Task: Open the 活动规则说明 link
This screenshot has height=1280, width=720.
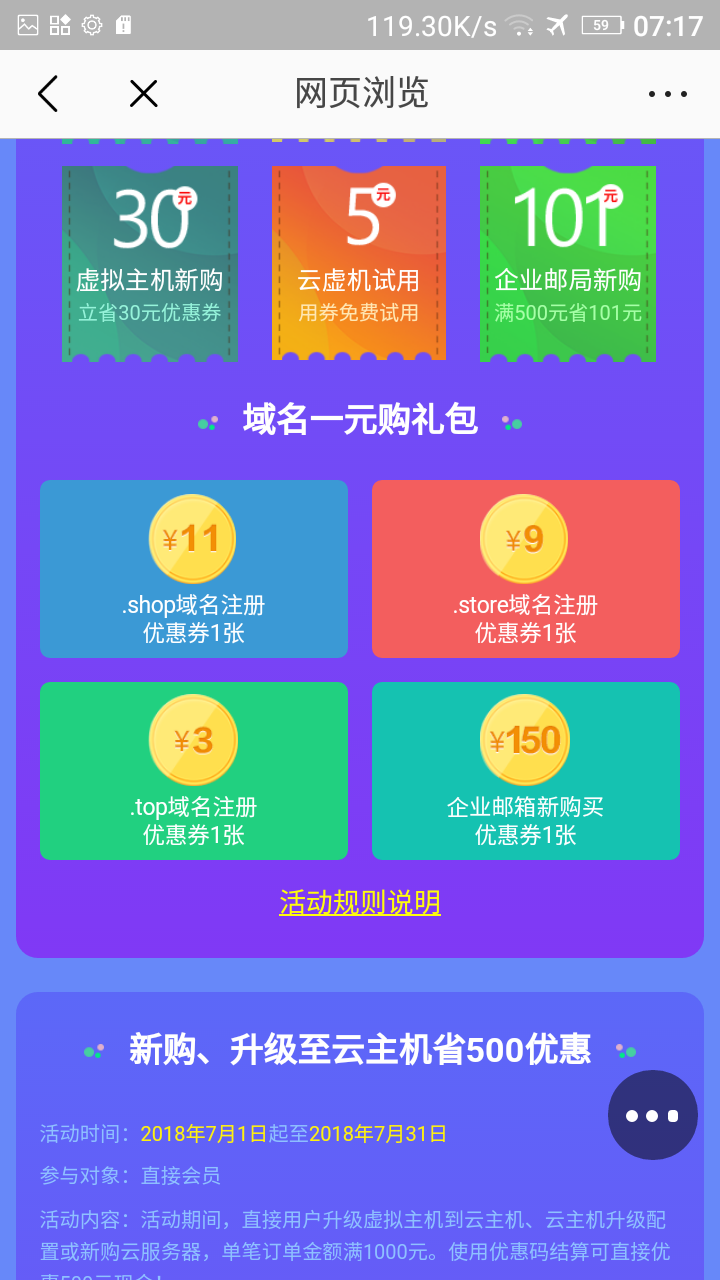Action: coord(360,903)
